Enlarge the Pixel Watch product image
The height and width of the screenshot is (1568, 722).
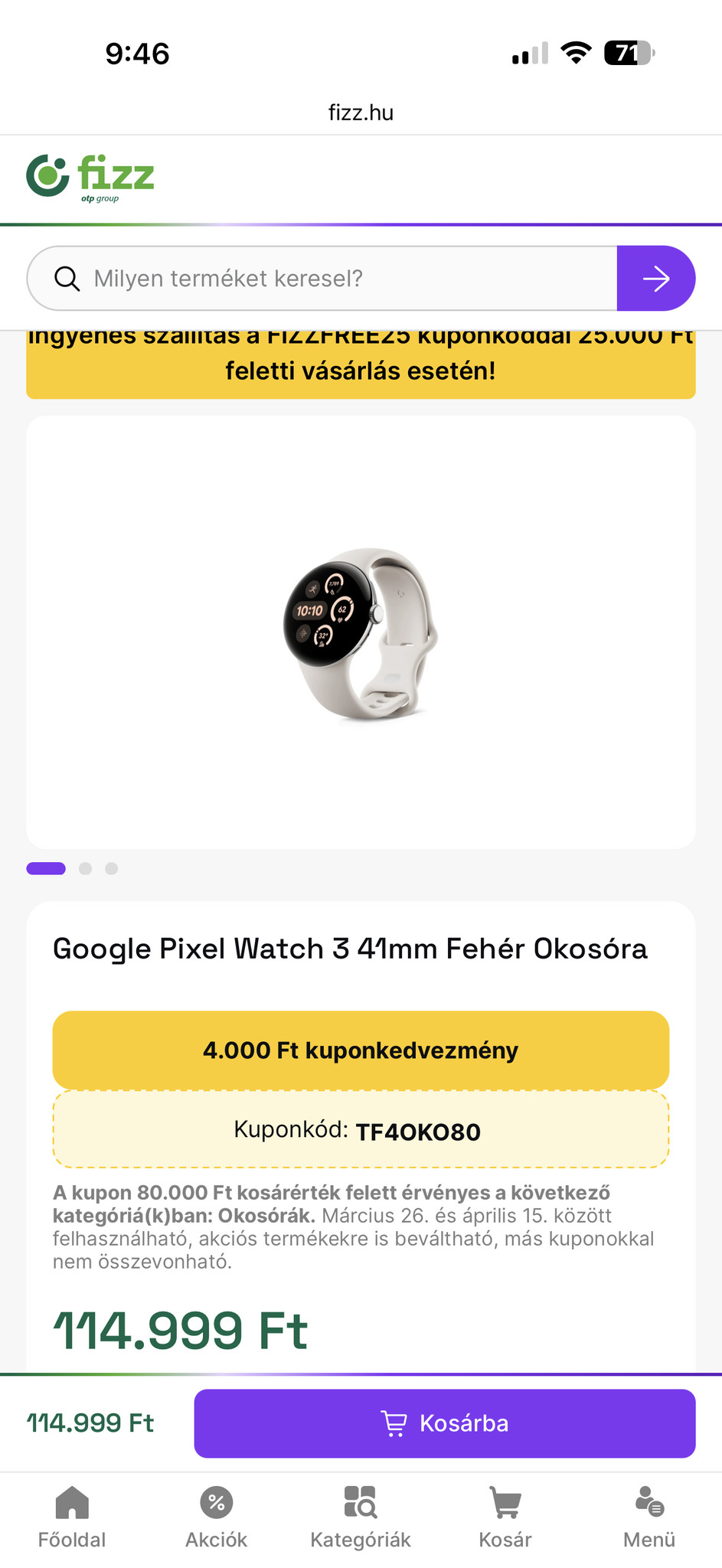(x=361, y=632)
